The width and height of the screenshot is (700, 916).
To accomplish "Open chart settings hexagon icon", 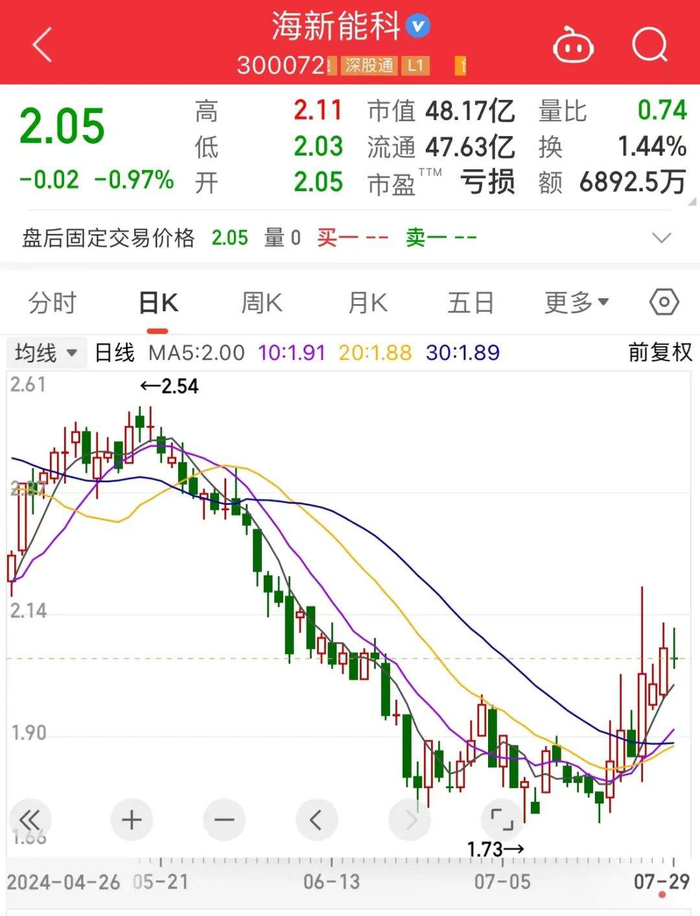I will (x=663, y=303).
